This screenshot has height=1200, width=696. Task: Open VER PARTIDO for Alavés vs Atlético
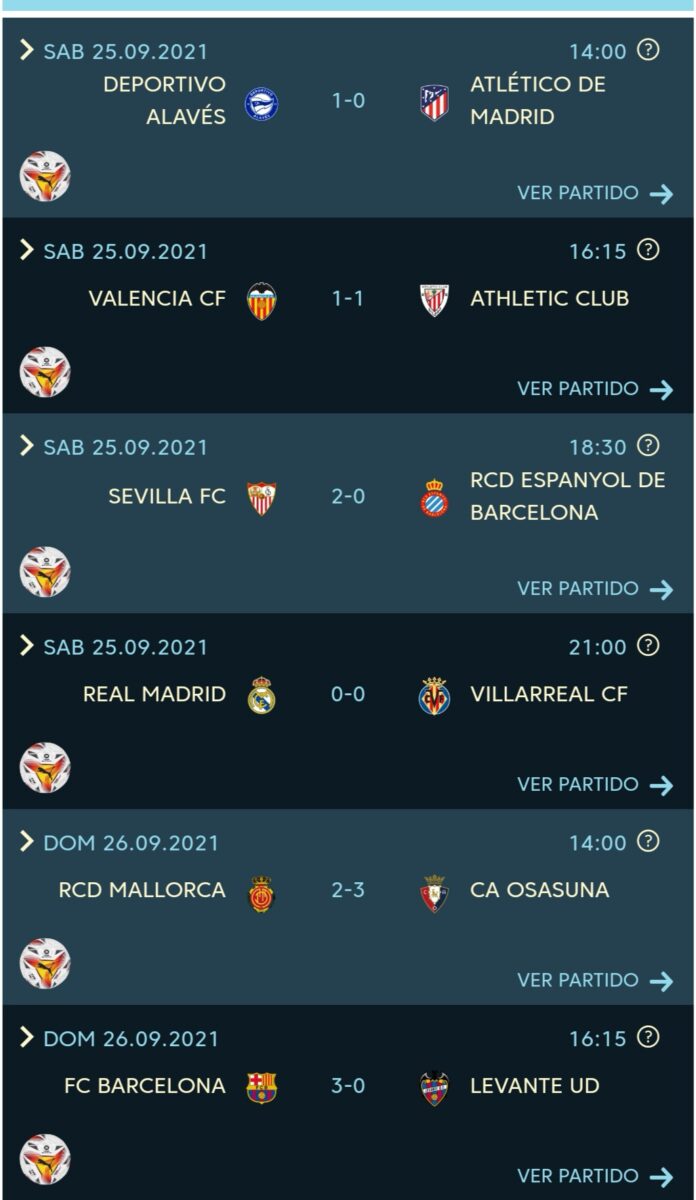(x=594, y=193)
